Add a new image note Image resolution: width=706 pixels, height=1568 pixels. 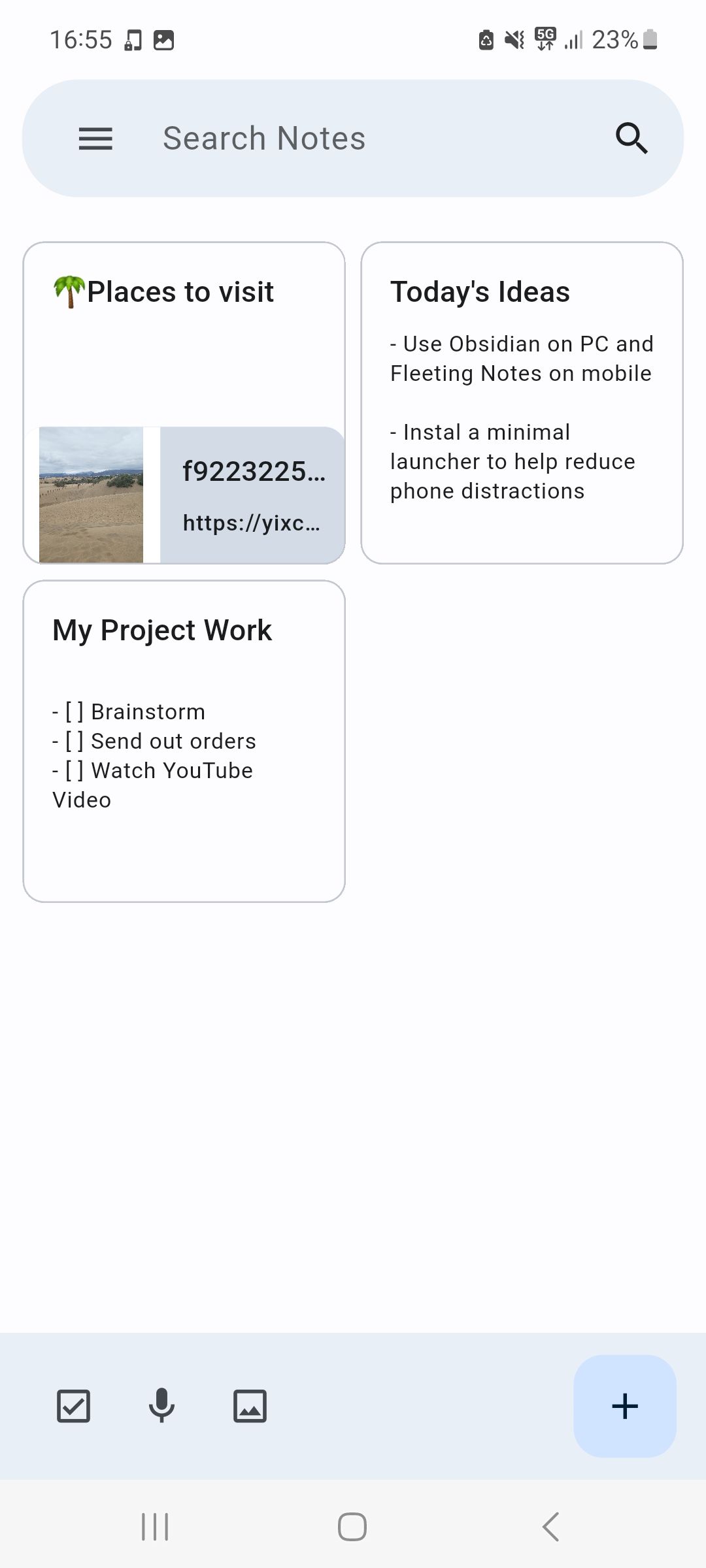coord(250,1406)
